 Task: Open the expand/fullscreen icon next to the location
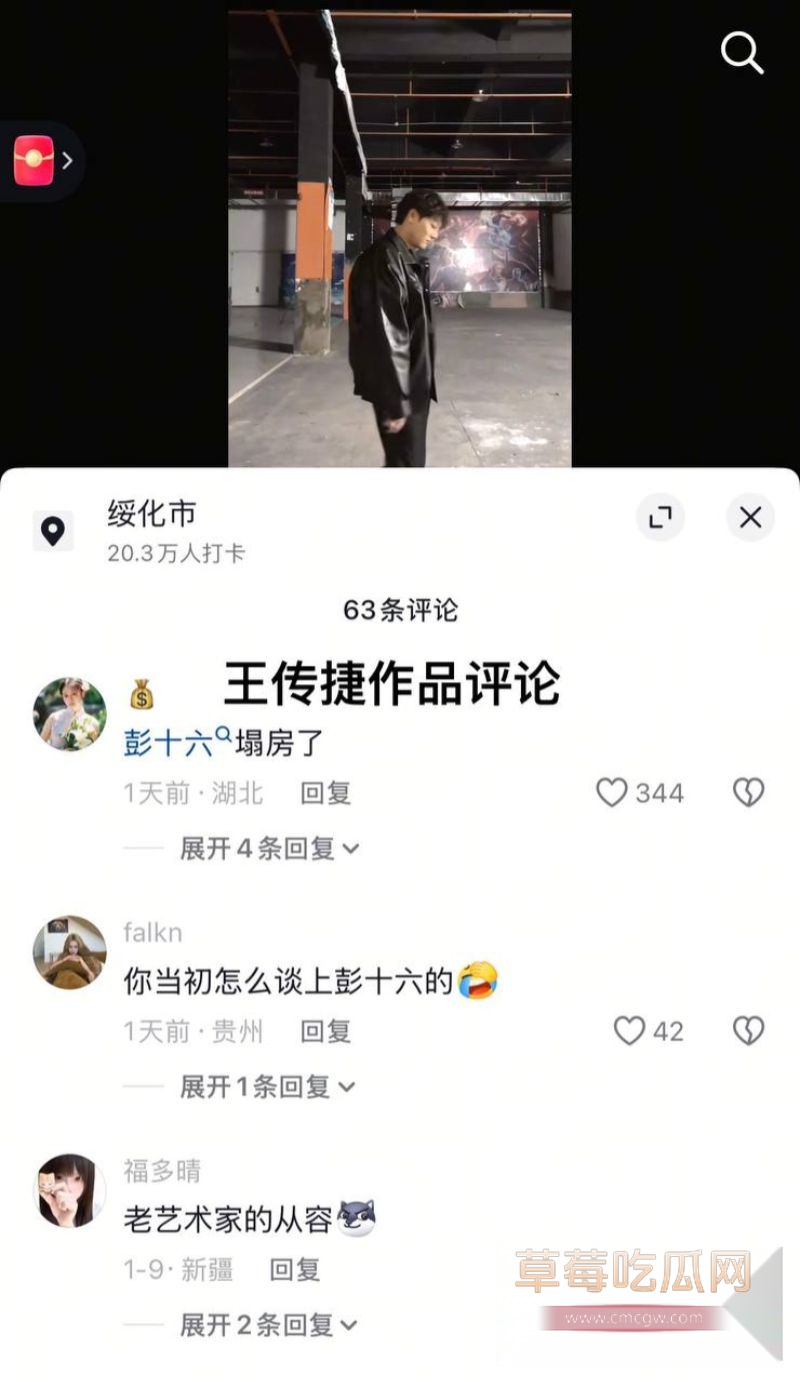(660, 519)
